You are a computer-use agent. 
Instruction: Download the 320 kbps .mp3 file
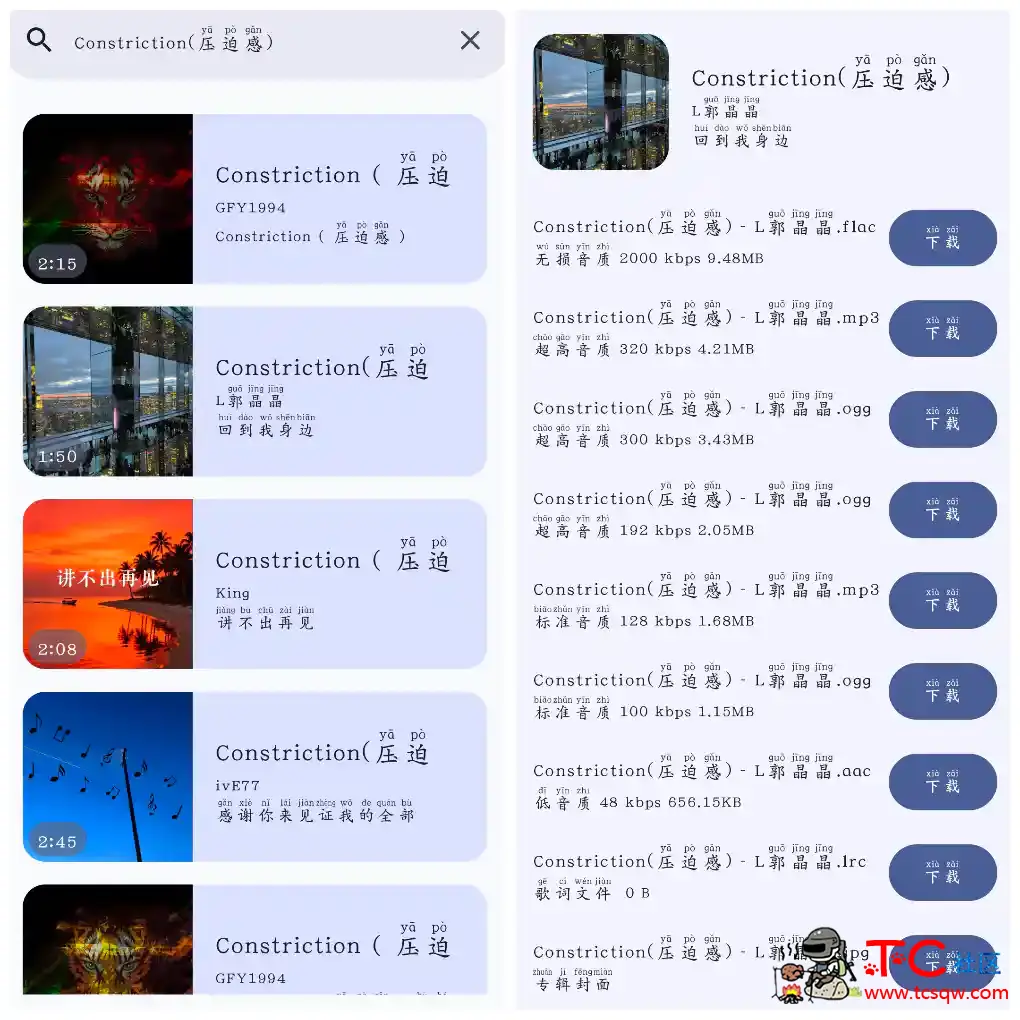coord(942,329)
